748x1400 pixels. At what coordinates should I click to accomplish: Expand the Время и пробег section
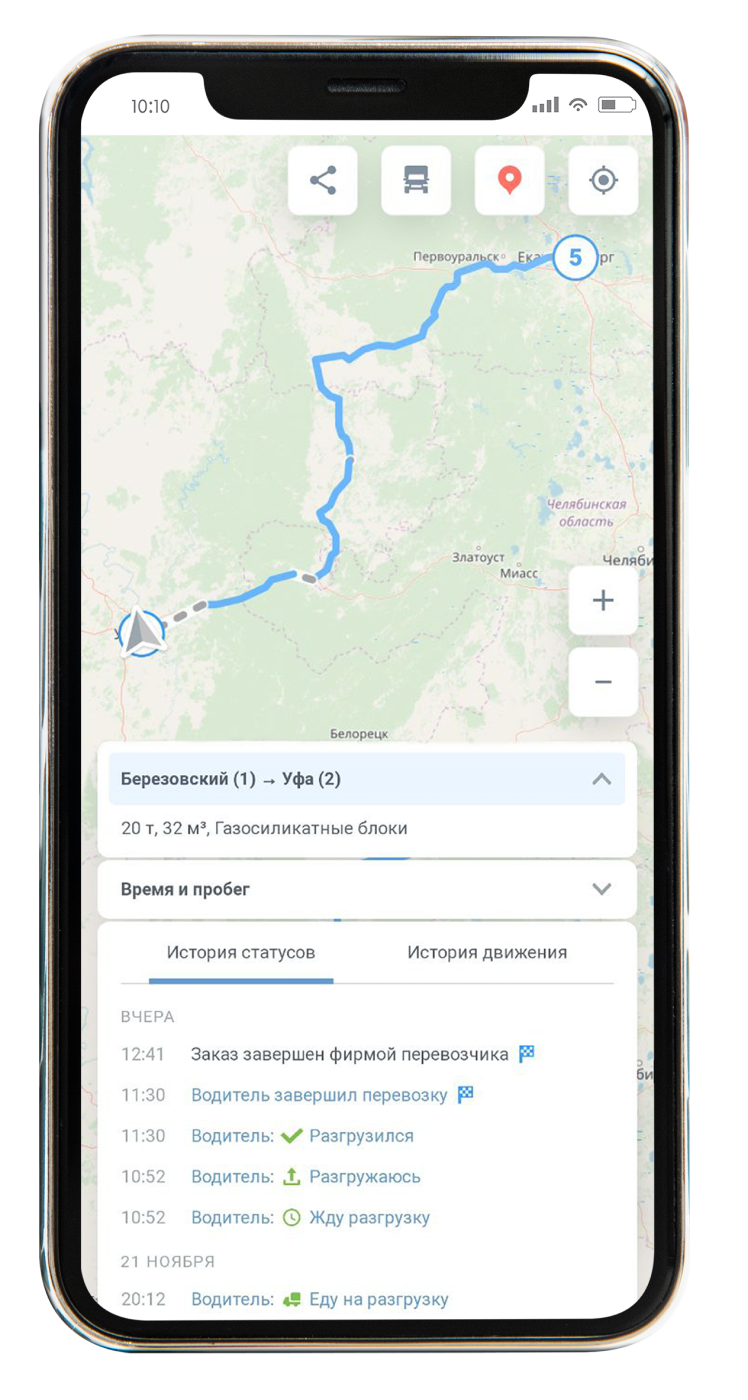pos(601,889)
